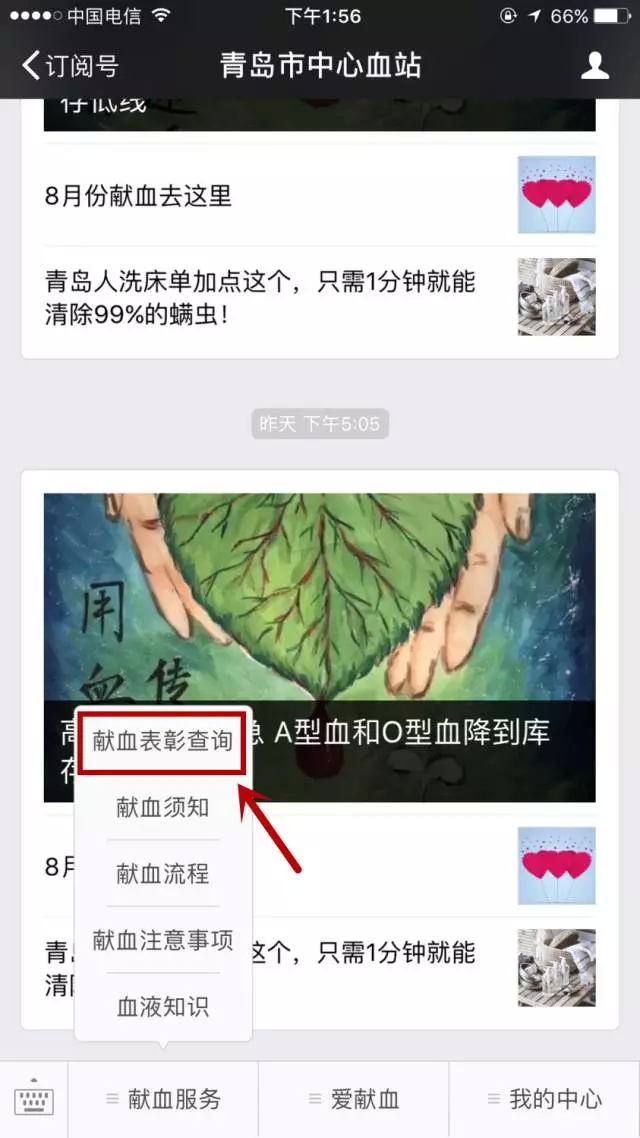The height and width of the screenshot is (1138, 640).
Task: Go back to 订阅号 list
Action: point(70,66)
